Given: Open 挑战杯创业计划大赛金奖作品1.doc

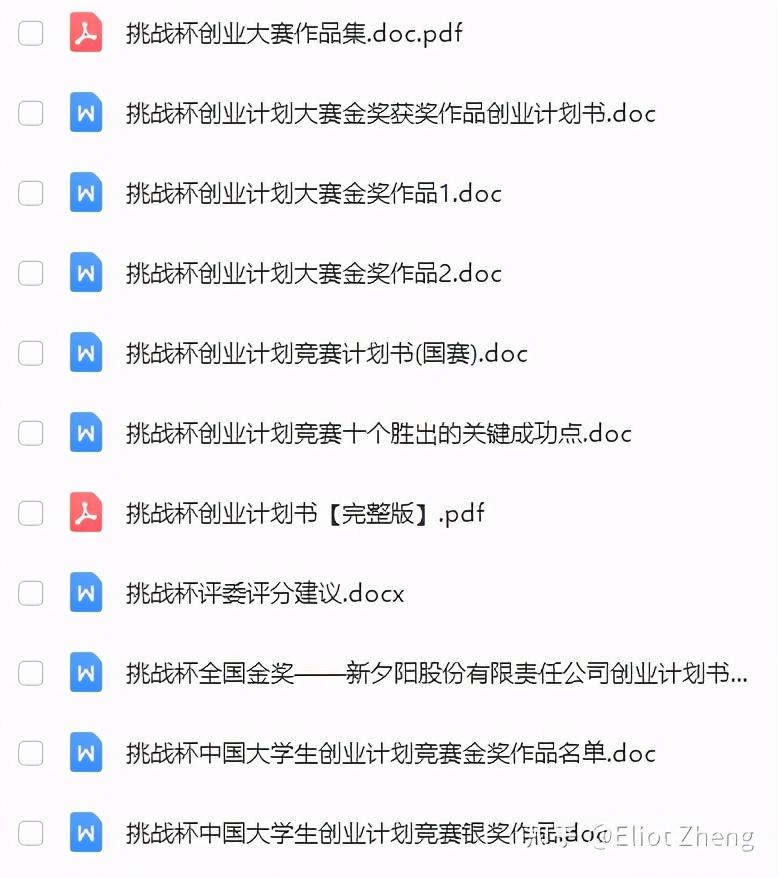Looking at the screenshot, I should [313, 193].
